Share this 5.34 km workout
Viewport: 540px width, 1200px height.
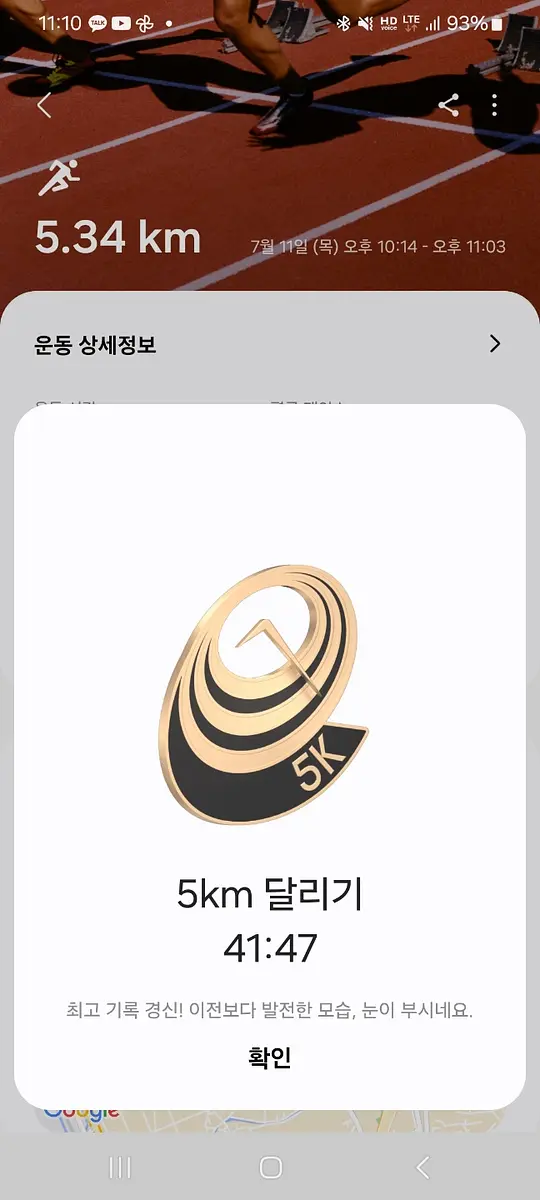449,106
